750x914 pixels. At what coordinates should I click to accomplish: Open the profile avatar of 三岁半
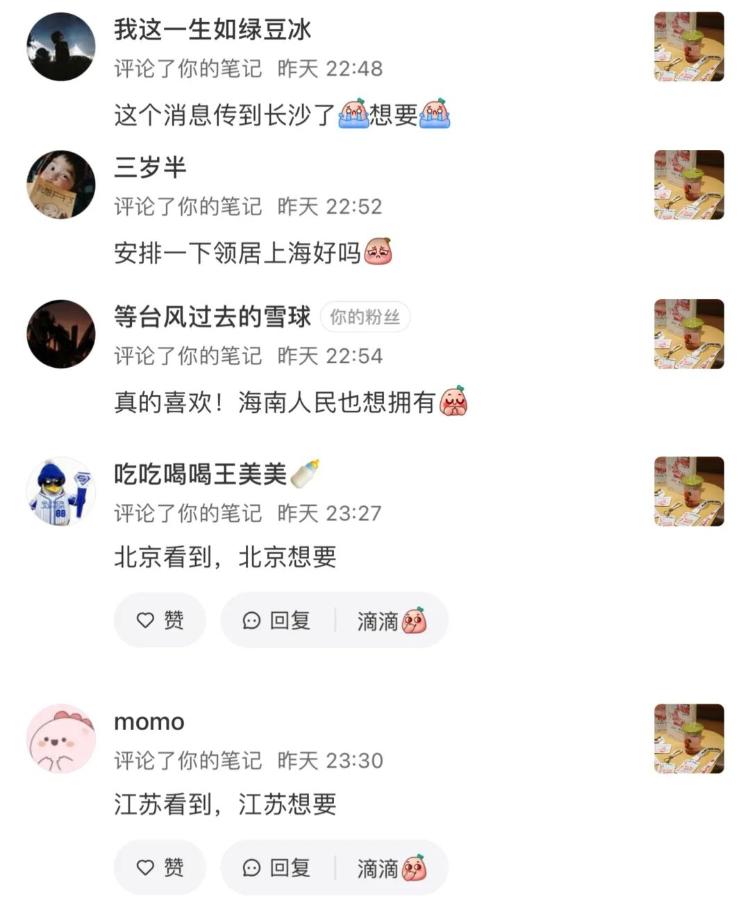(60, 185)
